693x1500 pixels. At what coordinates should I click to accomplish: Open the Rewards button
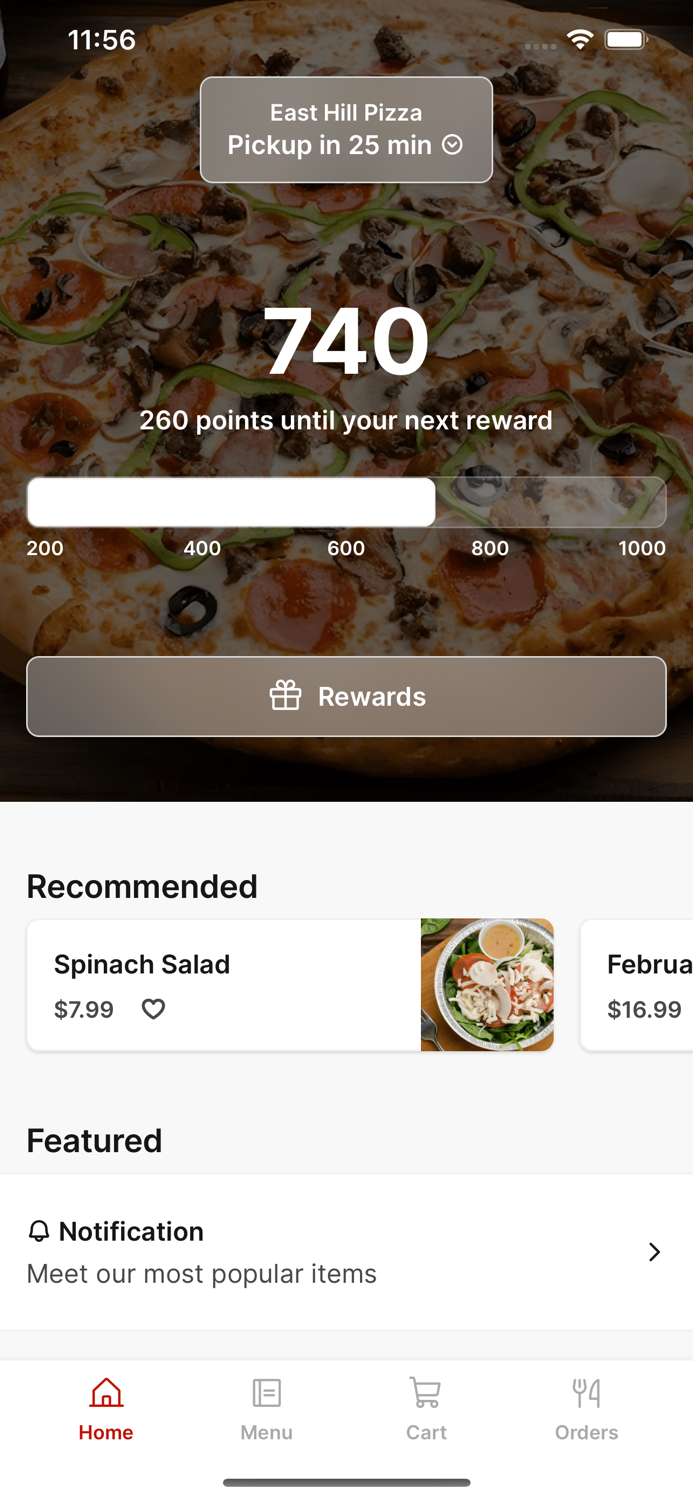tap(346, 696)
